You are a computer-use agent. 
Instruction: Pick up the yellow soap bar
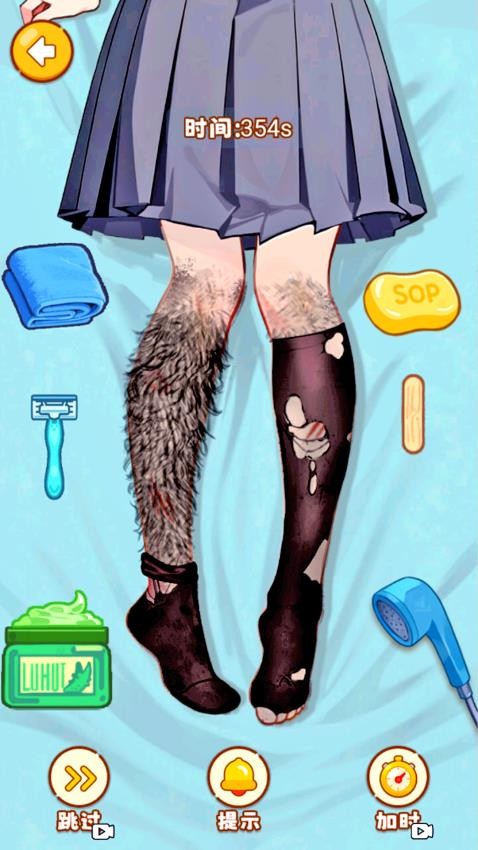412,302
